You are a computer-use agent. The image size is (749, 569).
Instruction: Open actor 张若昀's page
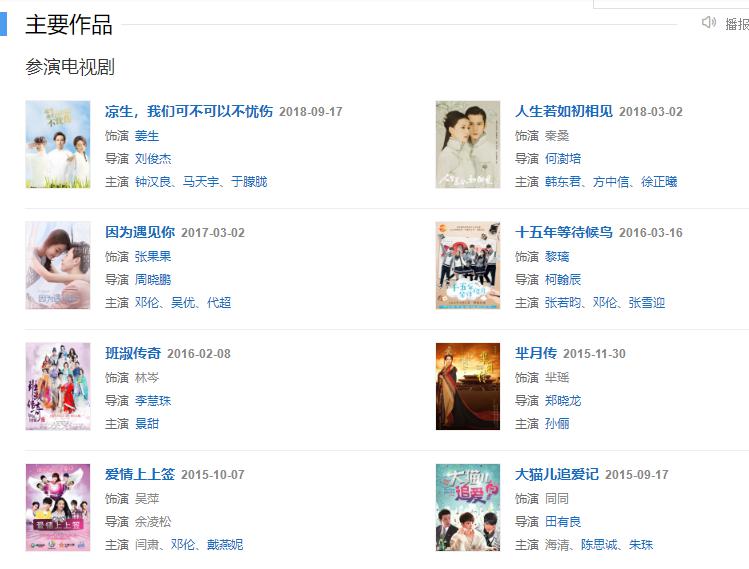[563, 302]
